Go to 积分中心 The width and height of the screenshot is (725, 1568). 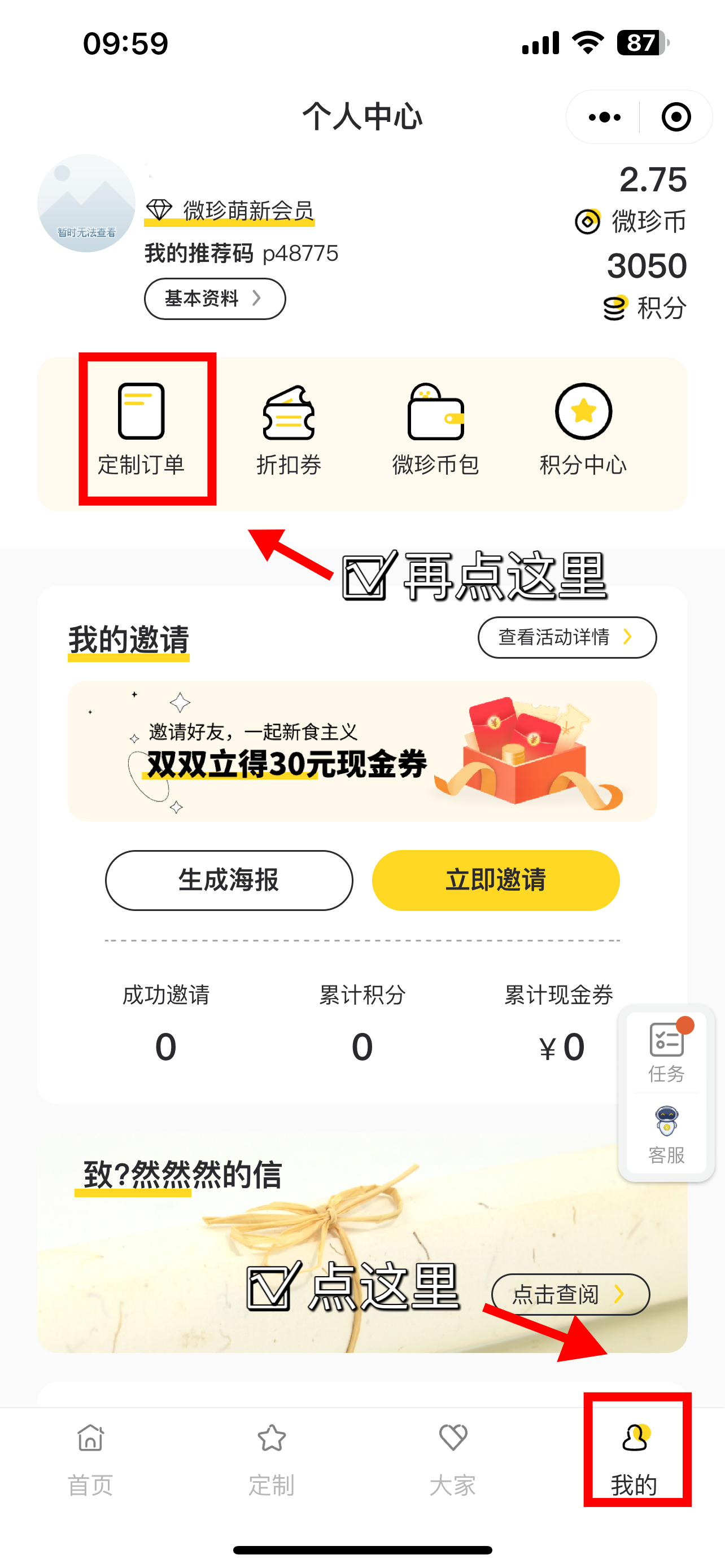click(x=583, y=429)
